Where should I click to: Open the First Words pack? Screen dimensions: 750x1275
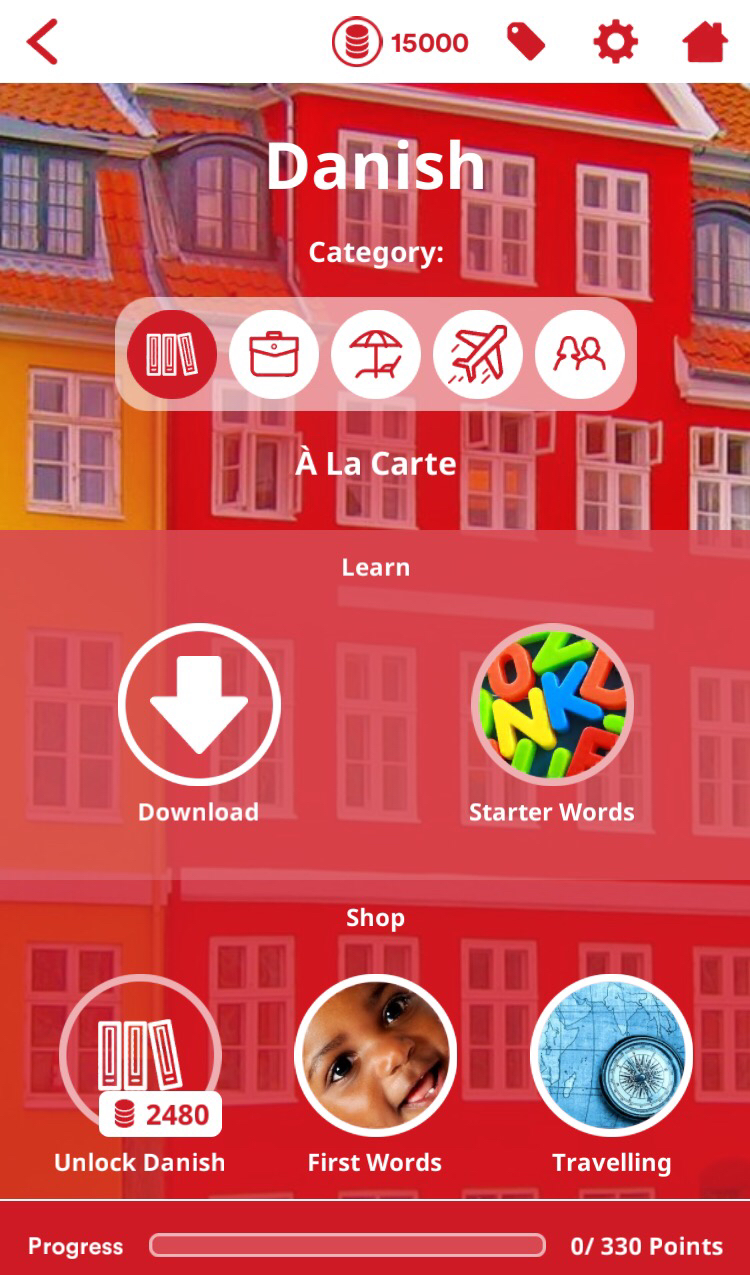coord(375,1056)
